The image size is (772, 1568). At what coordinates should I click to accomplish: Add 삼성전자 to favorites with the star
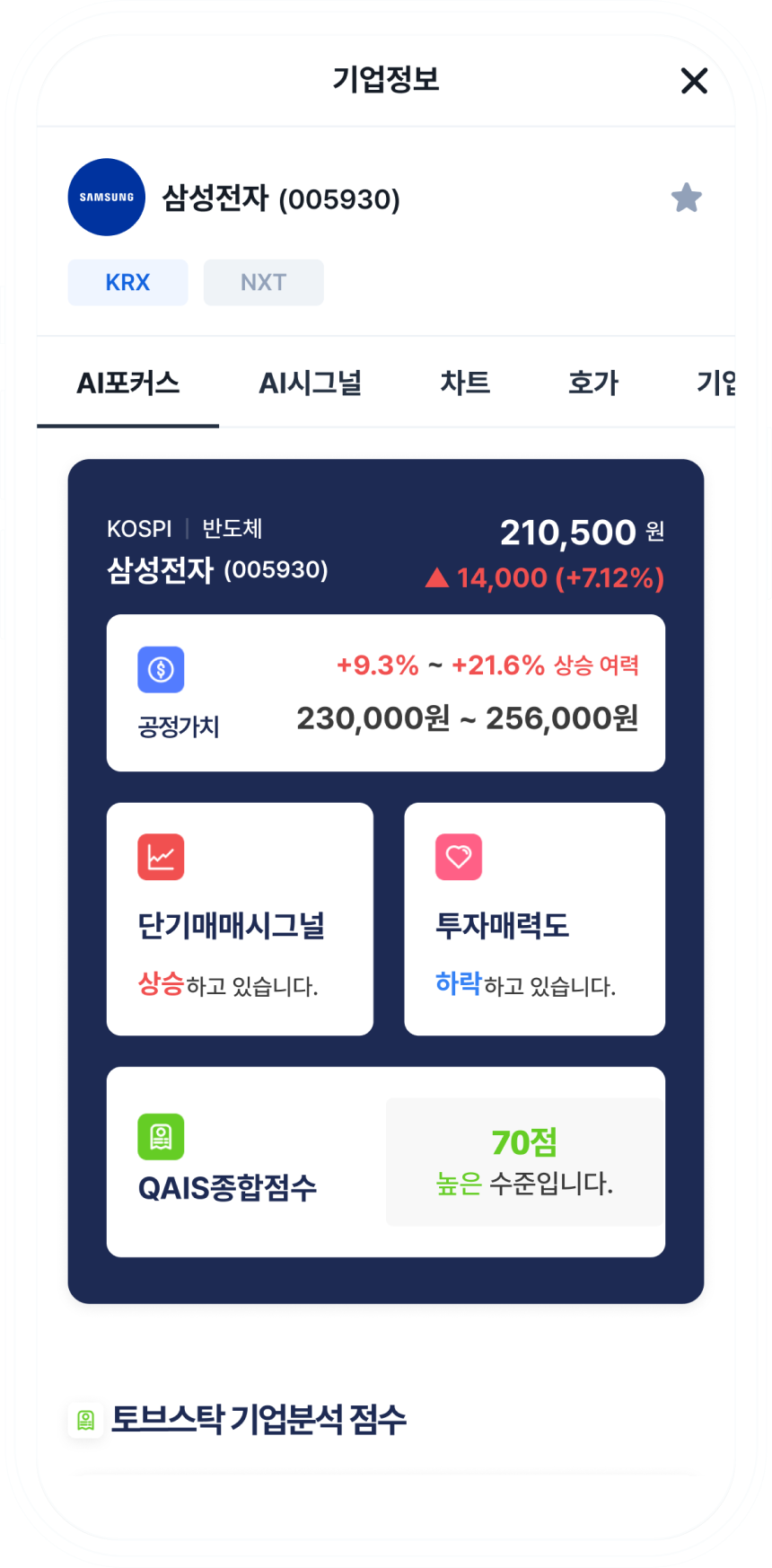[687, 198]
